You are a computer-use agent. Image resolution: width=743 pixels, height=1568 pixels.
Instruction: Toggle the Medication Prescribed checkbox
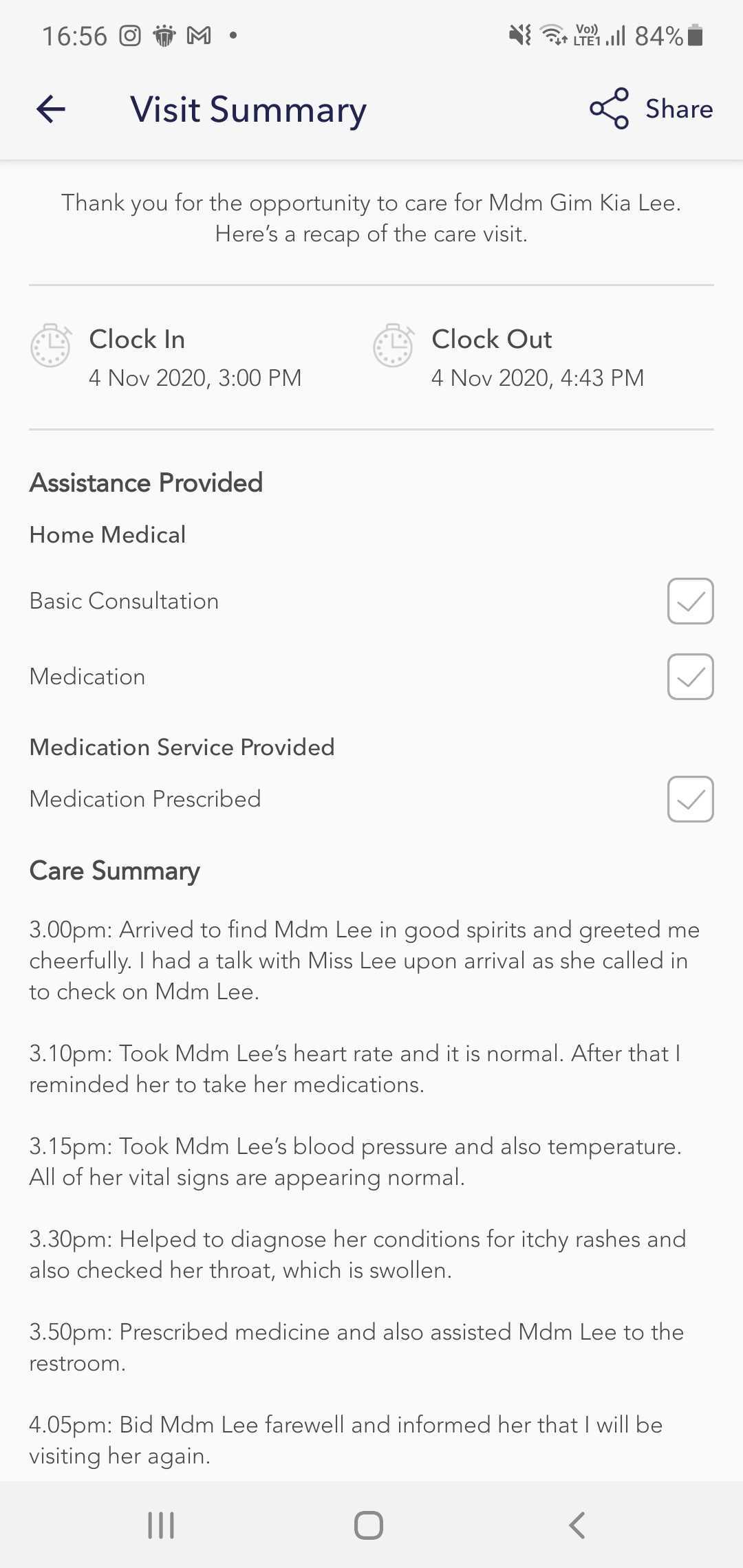[x=690, y=799]
